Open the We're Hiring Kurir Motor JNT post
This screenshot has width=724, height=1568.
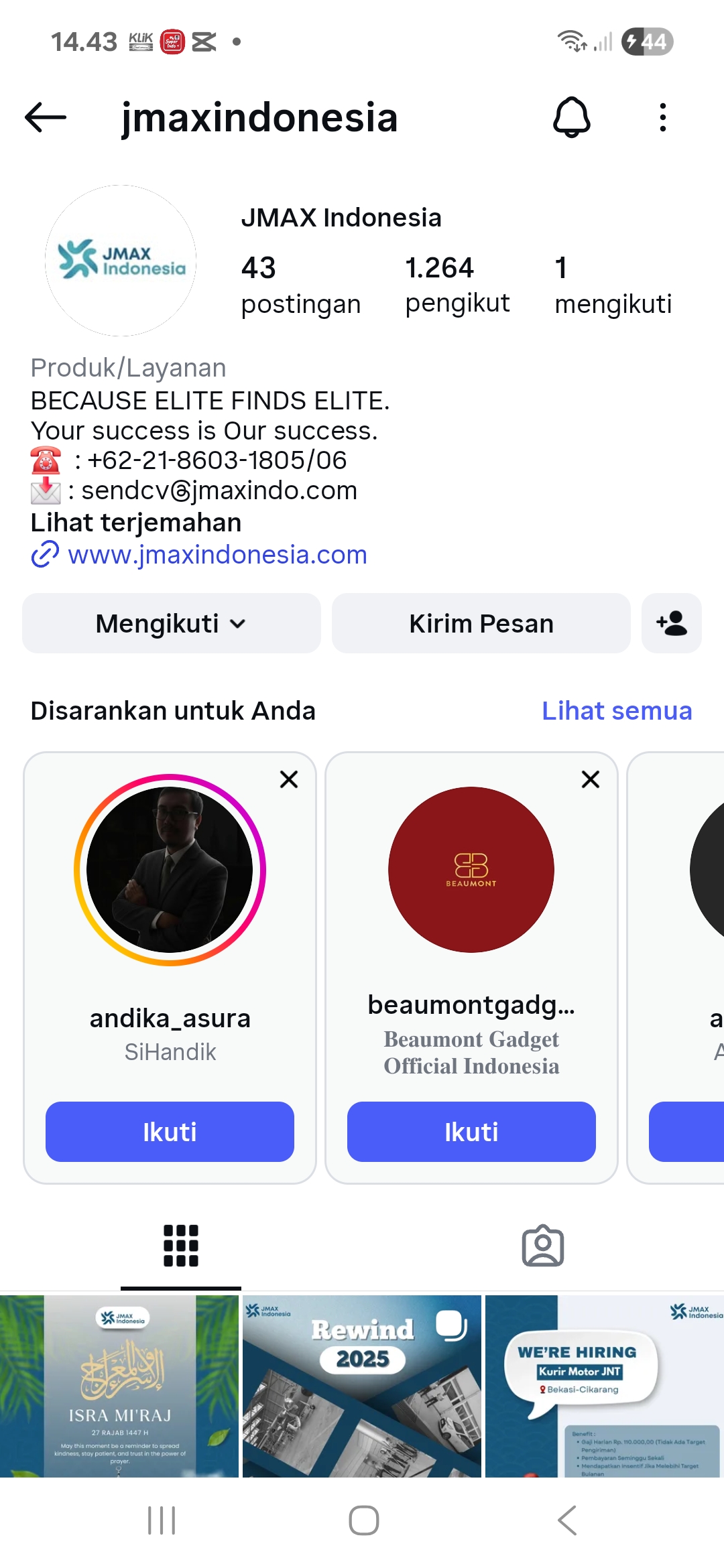point(605,1386)
